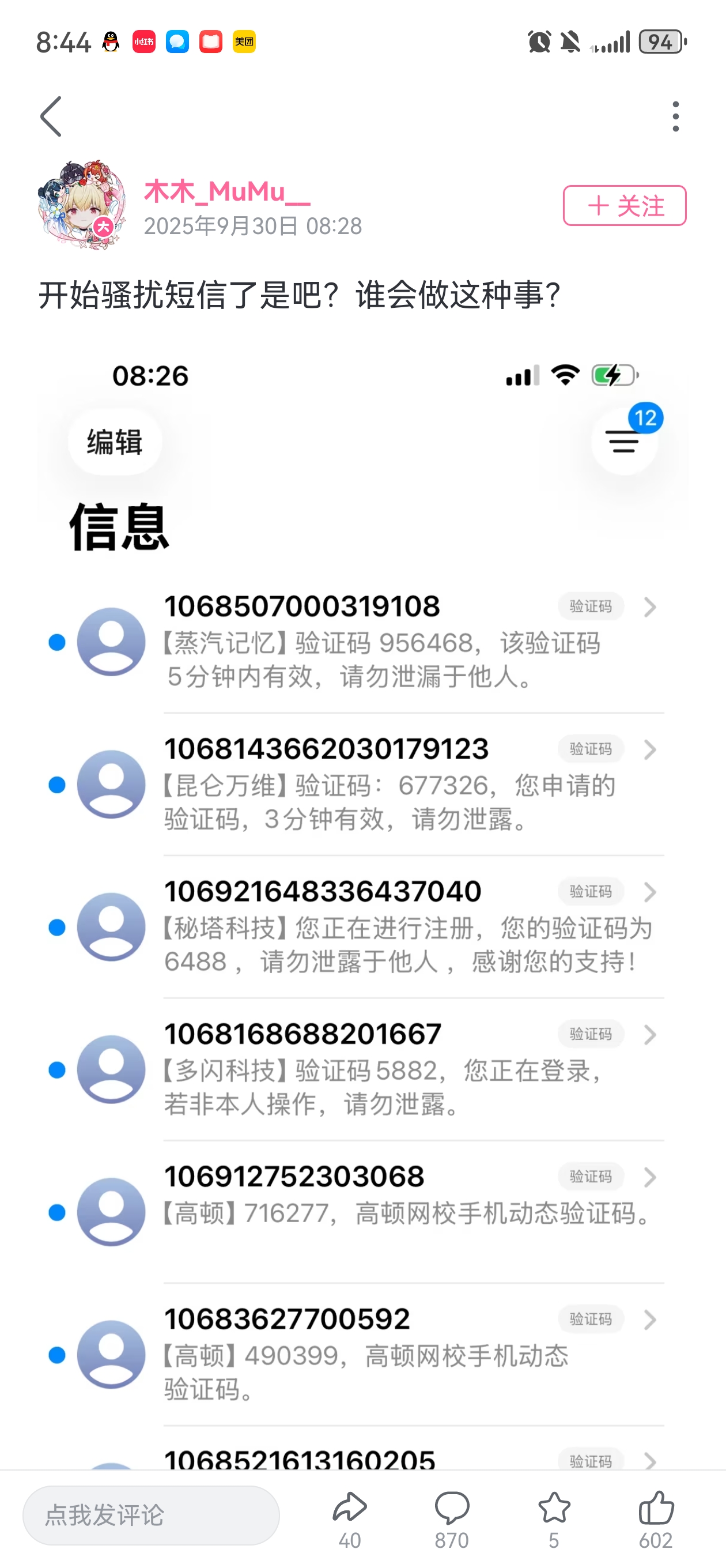Open the three-dot overflow menu
Image resolution: width=726 pixels, height=1568 pixels.
point(675,116)
